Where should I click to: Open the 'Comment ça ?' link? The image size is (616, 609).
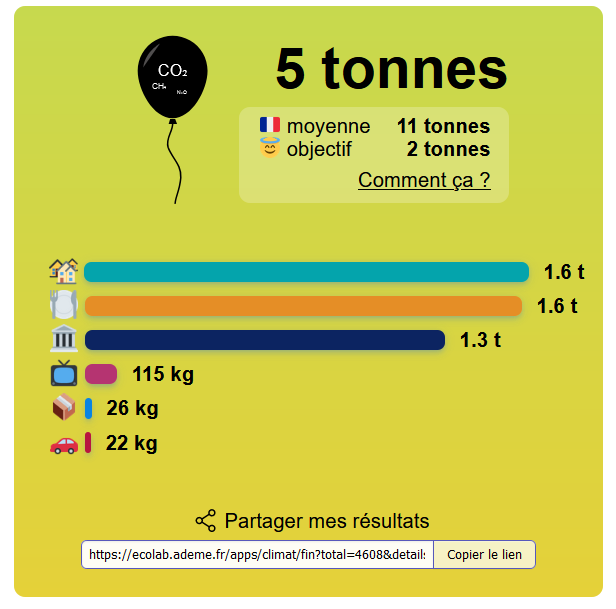coord(424,181)
